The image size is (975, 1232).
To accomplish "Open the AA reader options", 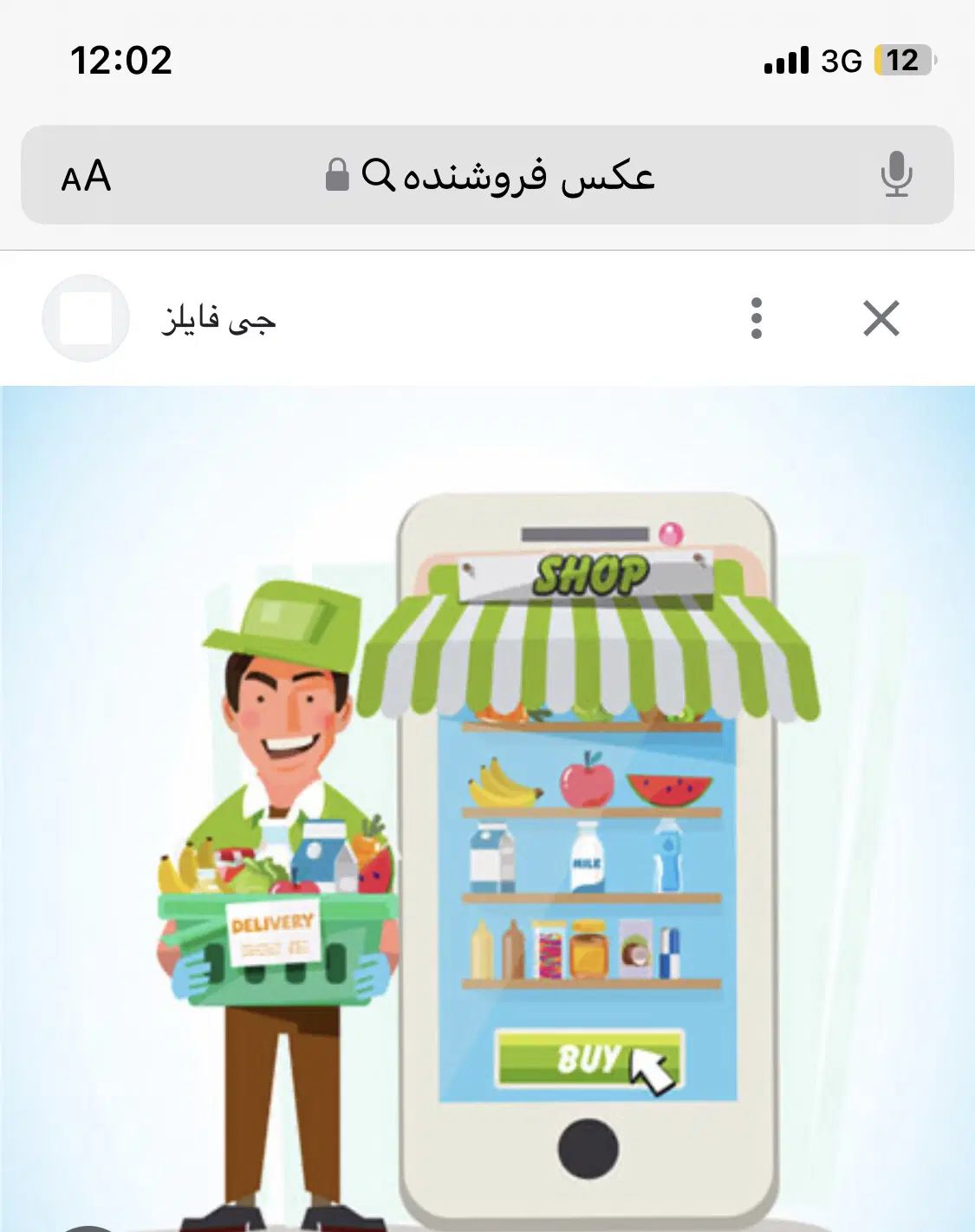I will [86, 176].
